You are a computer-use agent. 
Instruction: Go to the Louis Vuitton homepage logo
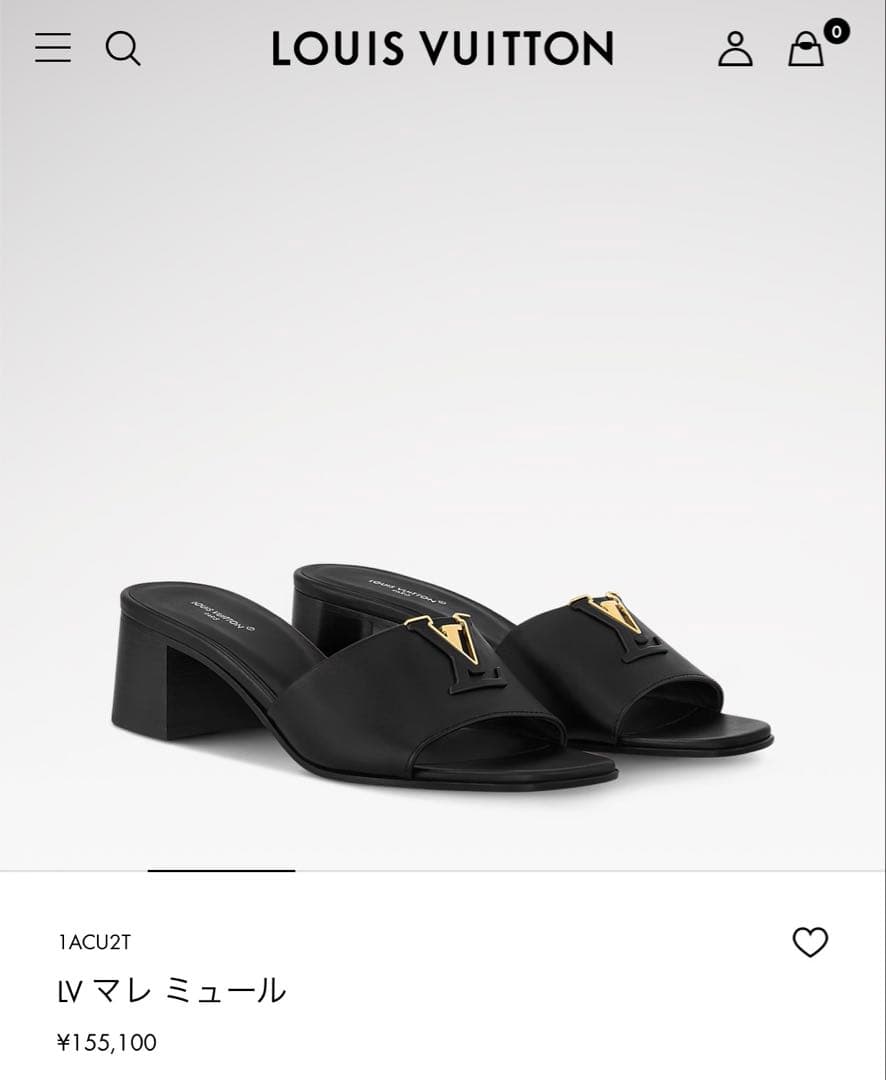tap(442, 48)
